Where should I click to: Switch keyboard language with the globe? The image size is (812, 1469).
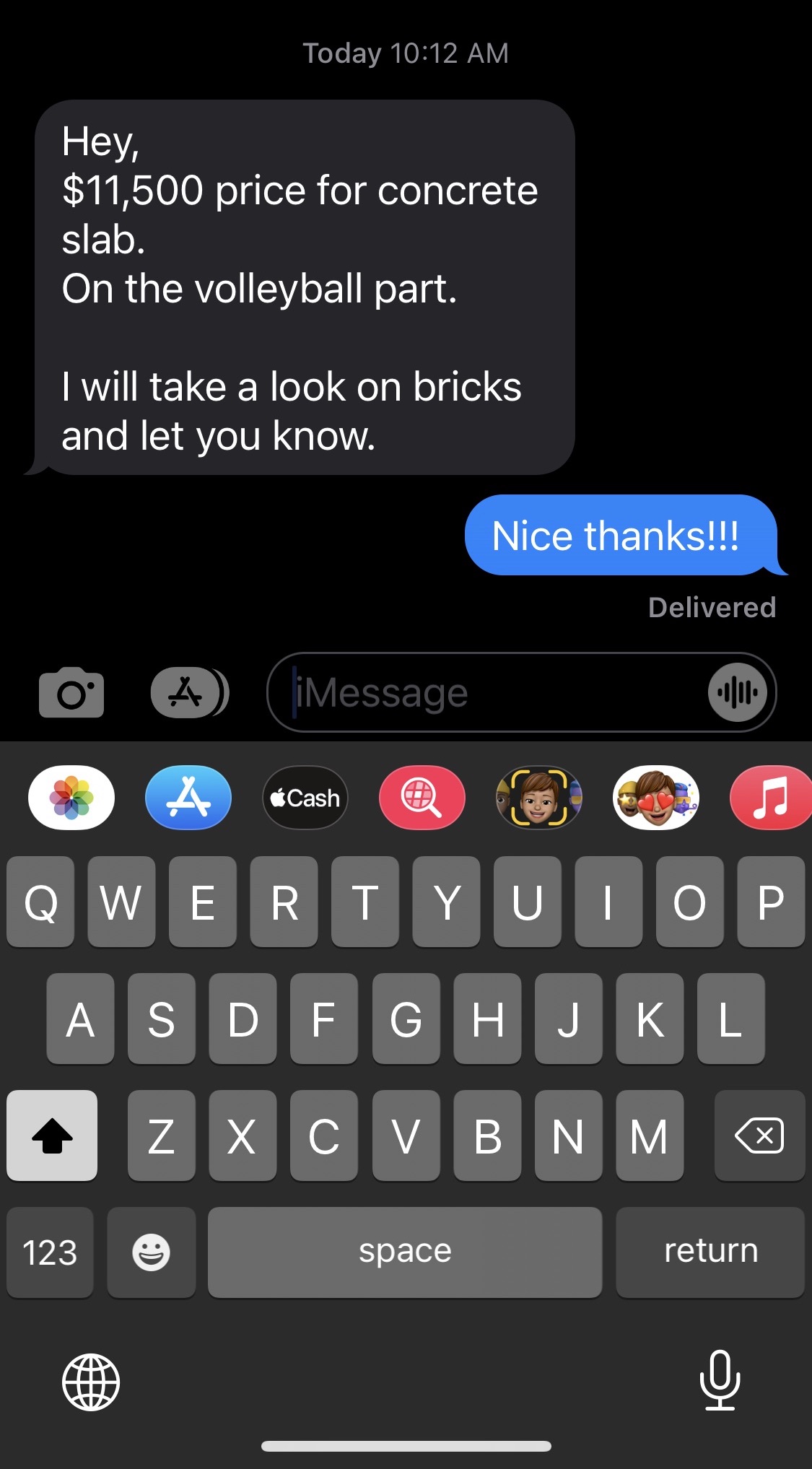[x=91, y=1382]
